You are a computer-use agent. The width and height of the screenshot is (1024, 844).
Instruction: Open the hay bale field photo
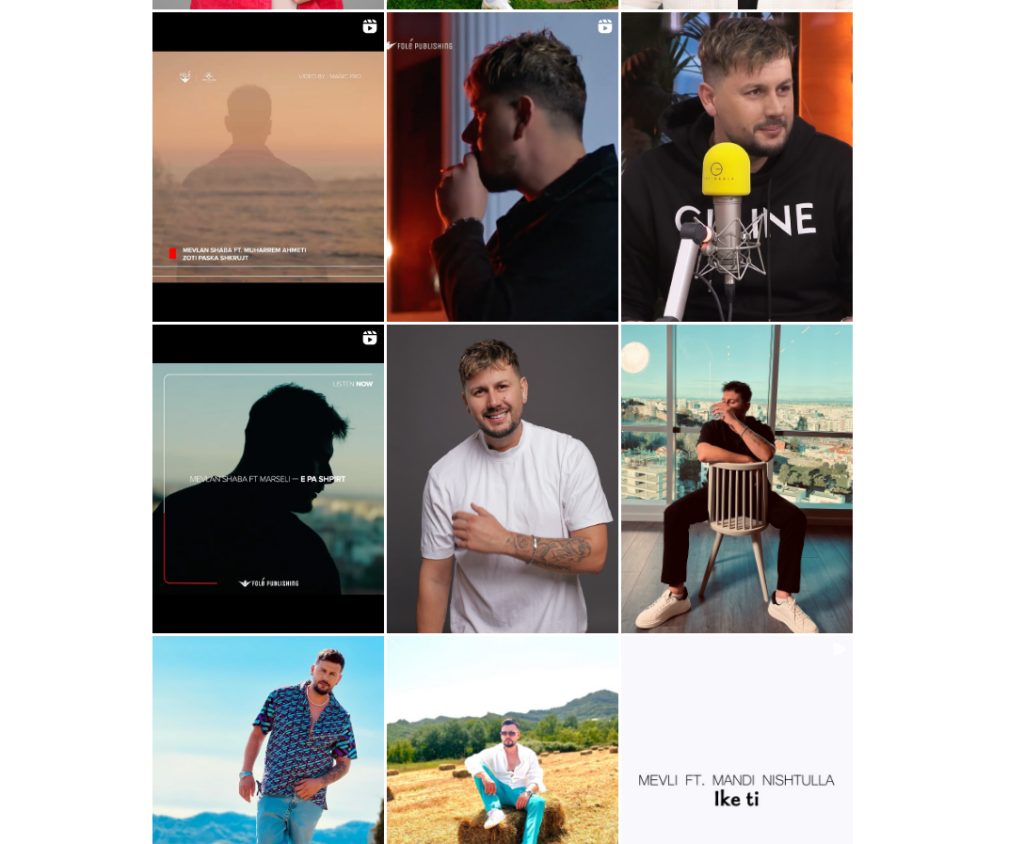click(x=502, y=740)
